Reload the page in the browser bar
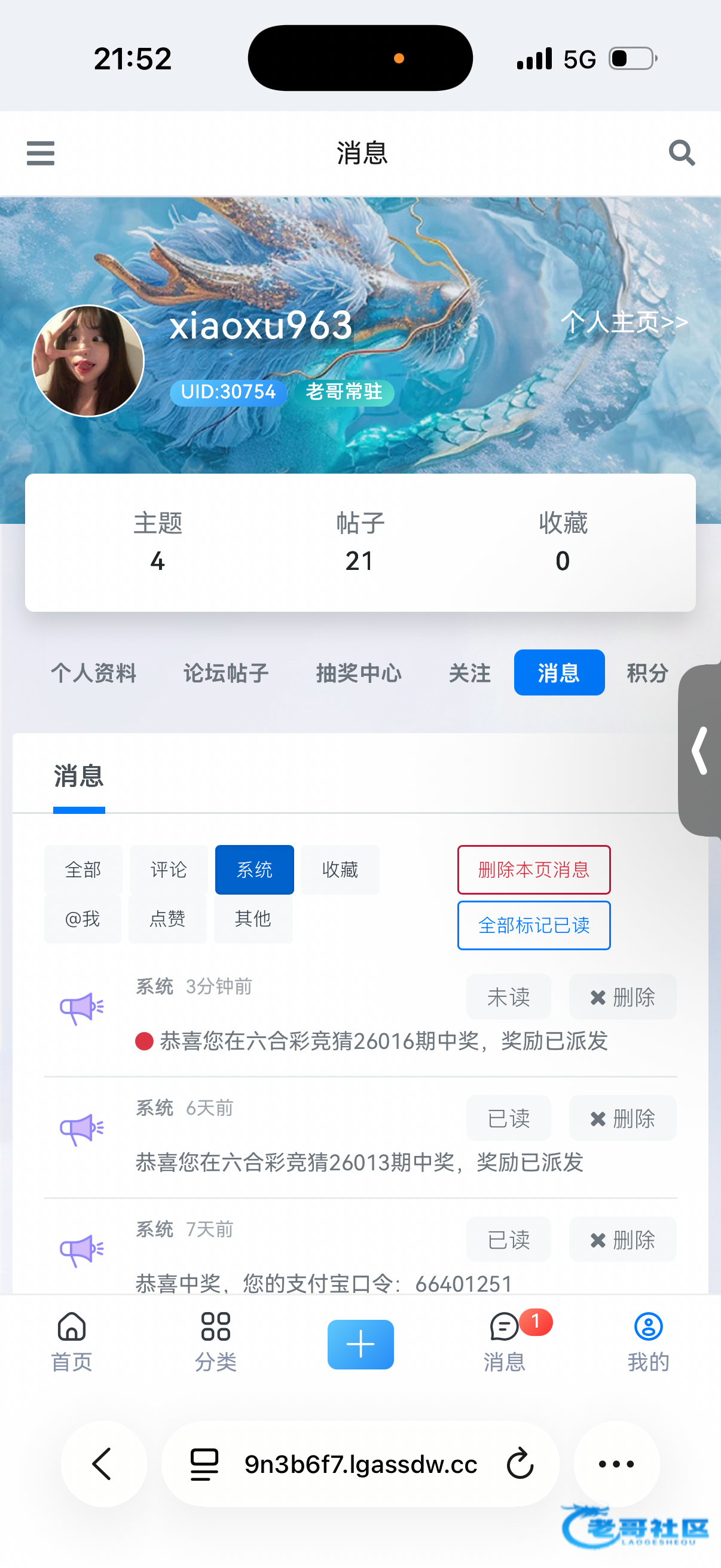 click(x=520, y=1464)
